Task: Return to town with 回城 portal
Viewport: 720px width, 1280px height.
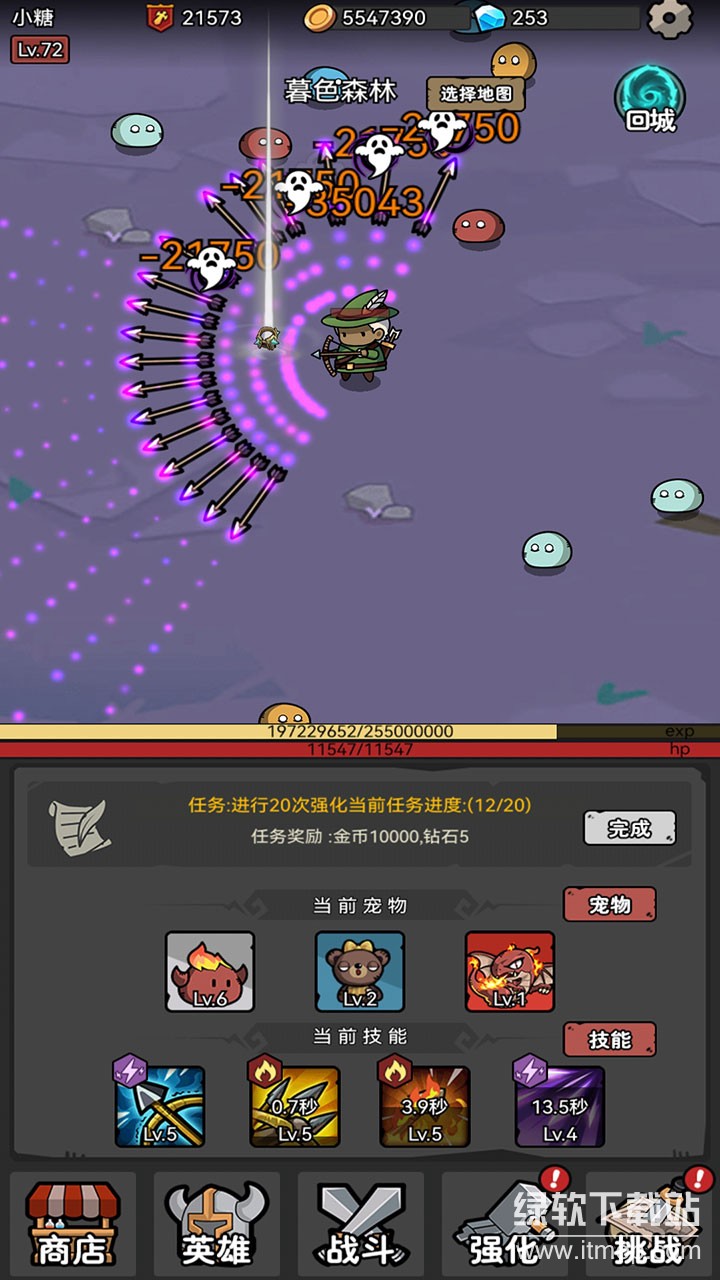Action: click(650, 100)
